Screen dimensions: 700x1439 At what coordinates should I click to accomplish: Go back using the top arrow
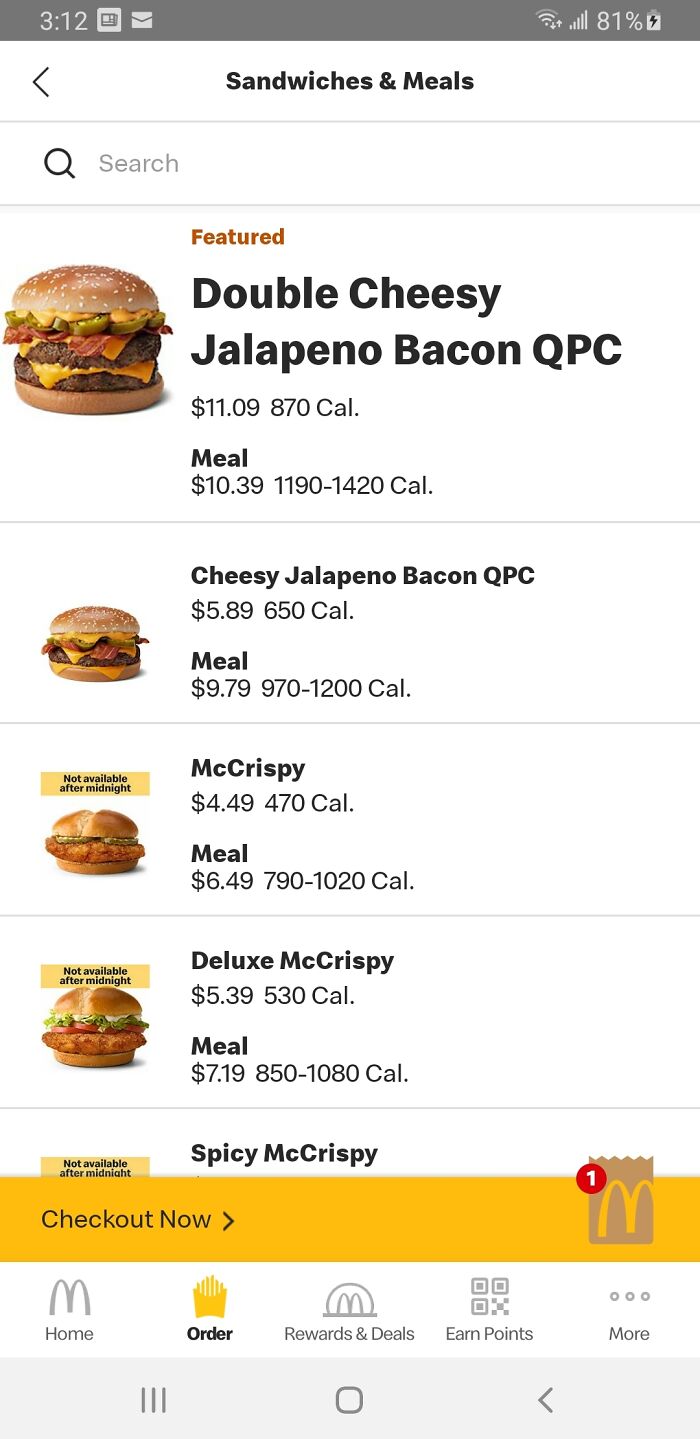pos(41,82)
